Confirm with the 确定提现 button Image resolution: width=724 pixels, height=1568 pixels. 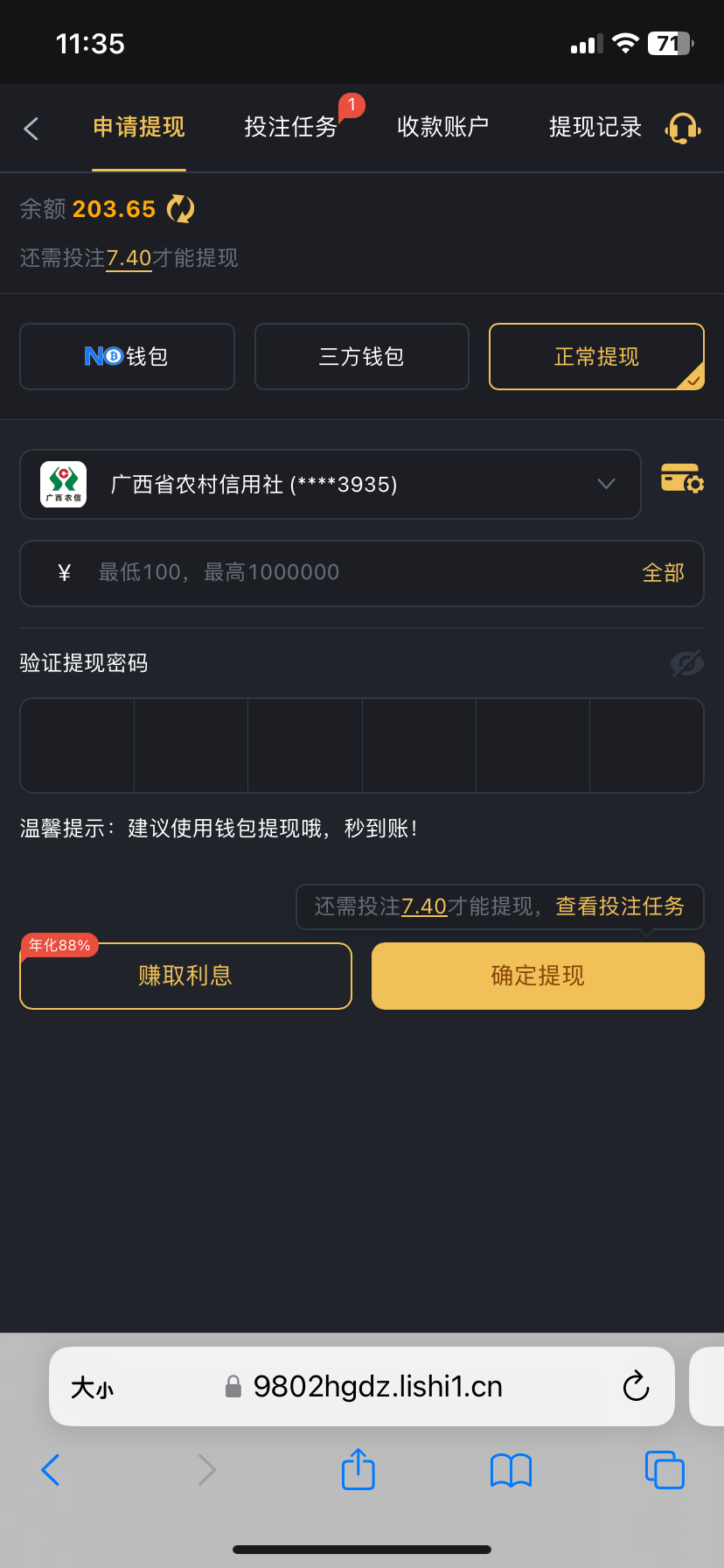click(538, 976)
